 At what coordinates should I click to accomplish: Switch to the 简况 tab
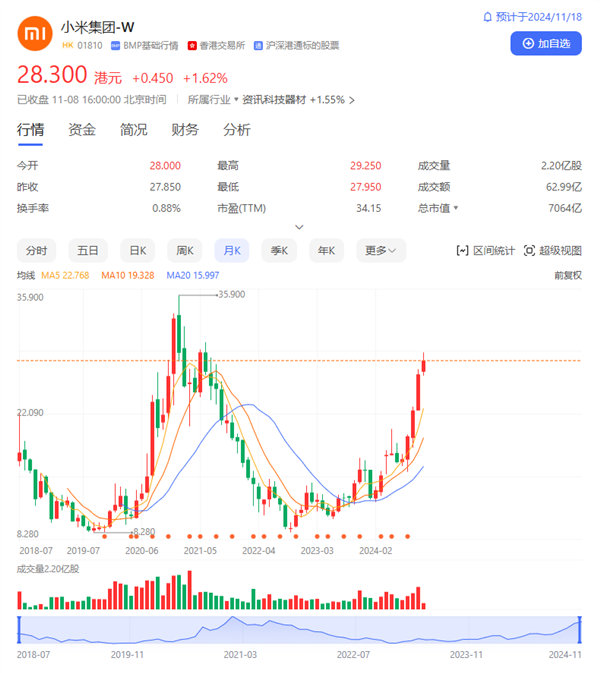pos(133,130)
